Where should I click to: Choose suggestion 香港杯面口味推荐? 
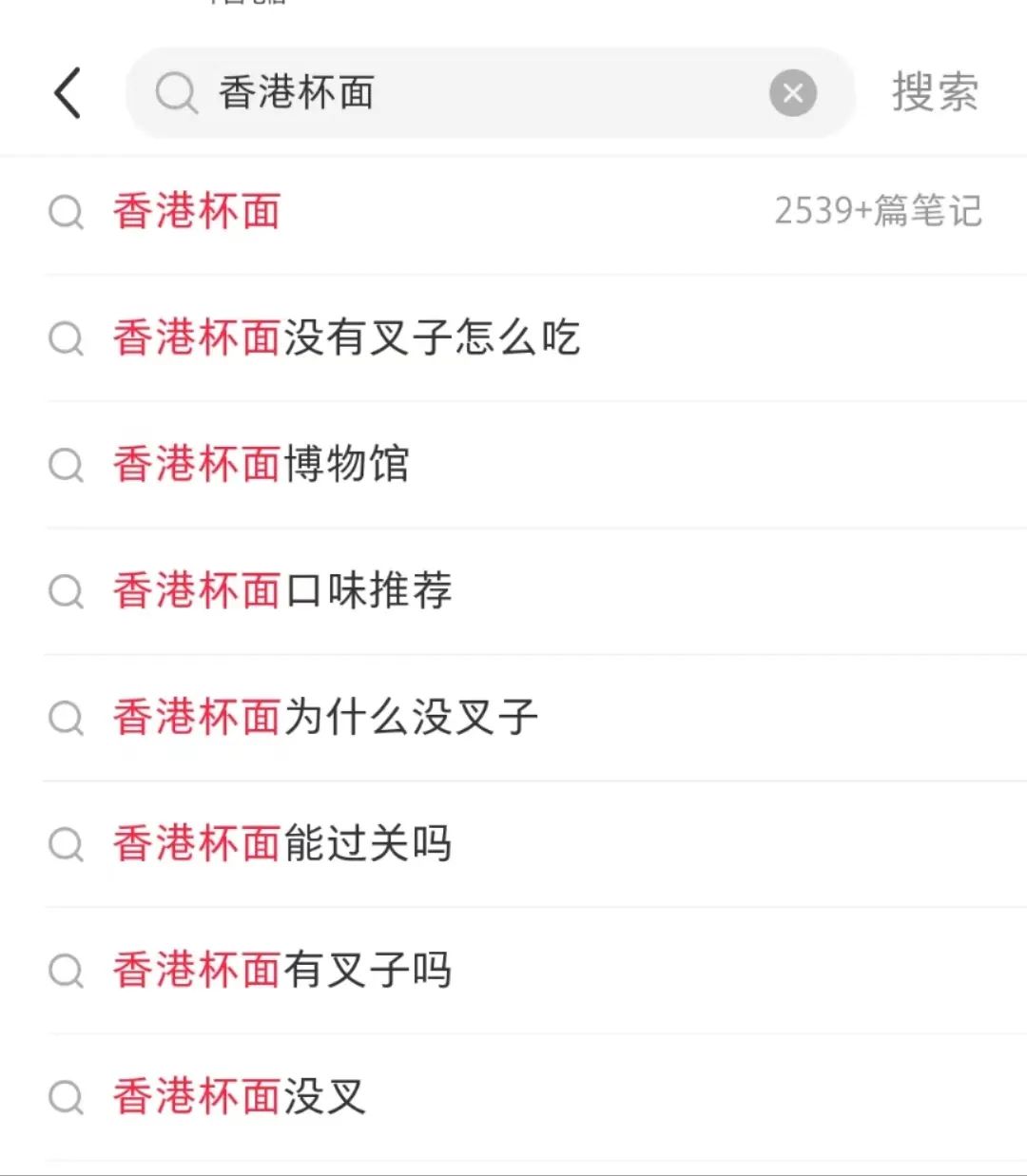(513, 590)
